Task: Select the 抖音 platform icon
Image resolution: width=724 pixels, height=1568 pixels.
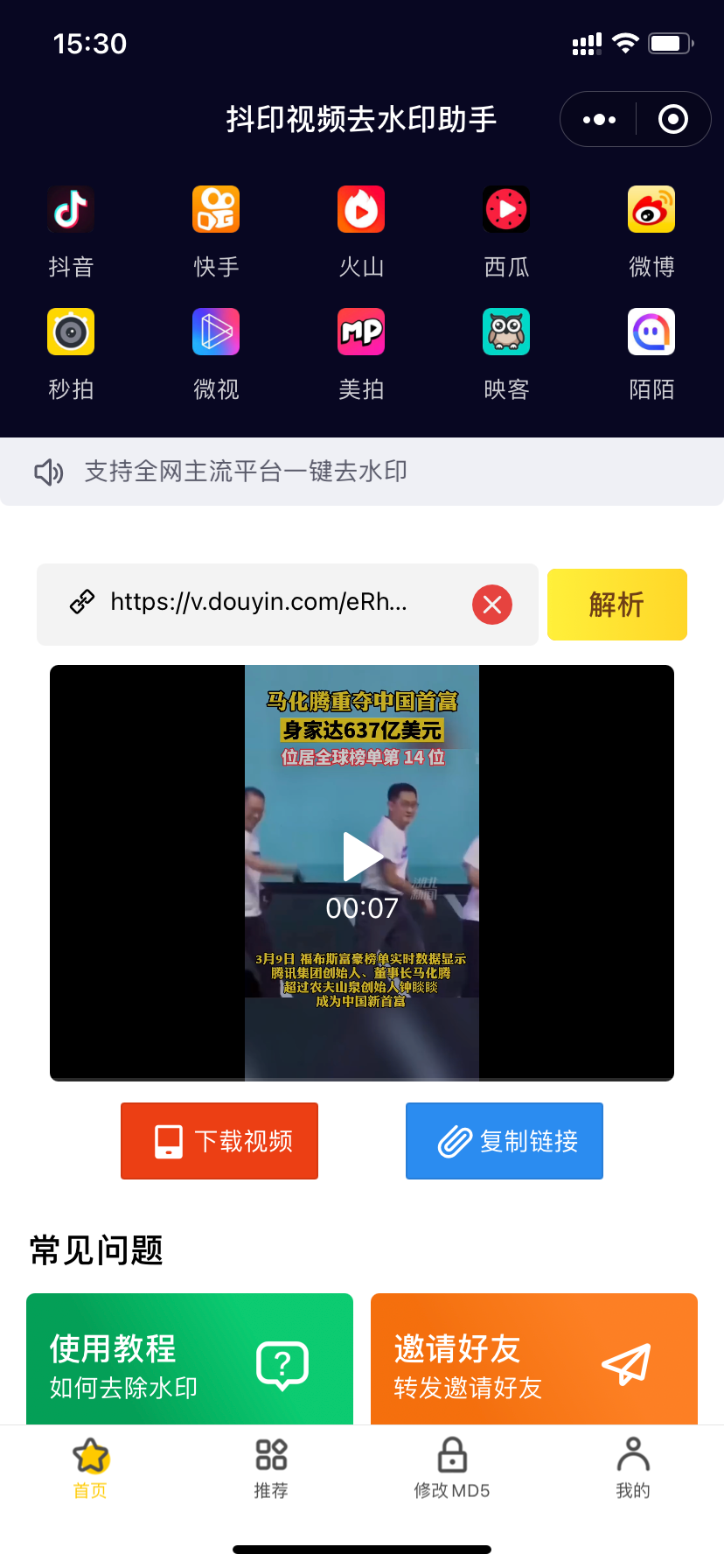Action: tap(71, 211)
